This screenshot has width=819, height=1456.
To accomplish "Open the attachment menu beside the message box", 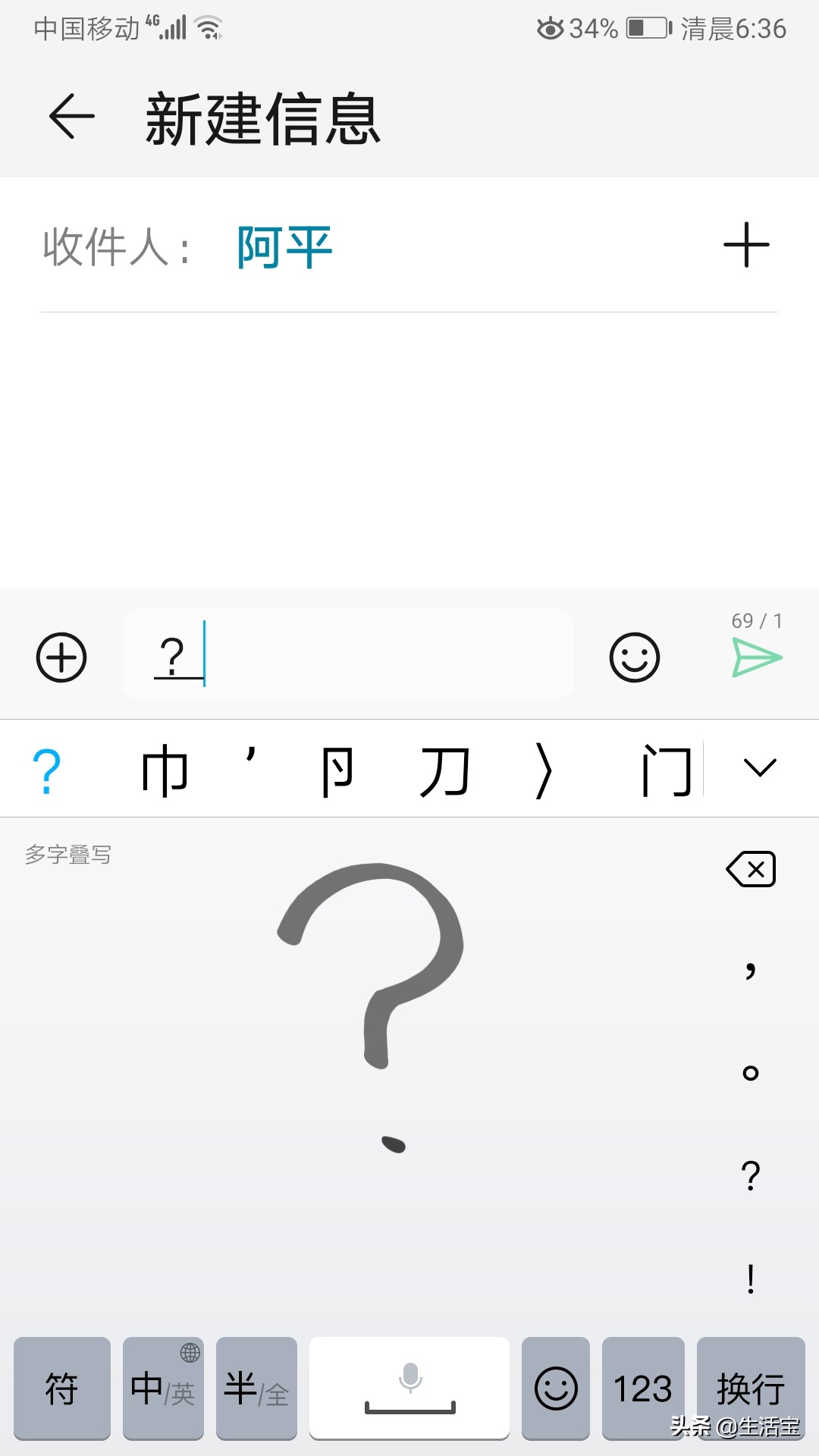I will click(61, 657).
